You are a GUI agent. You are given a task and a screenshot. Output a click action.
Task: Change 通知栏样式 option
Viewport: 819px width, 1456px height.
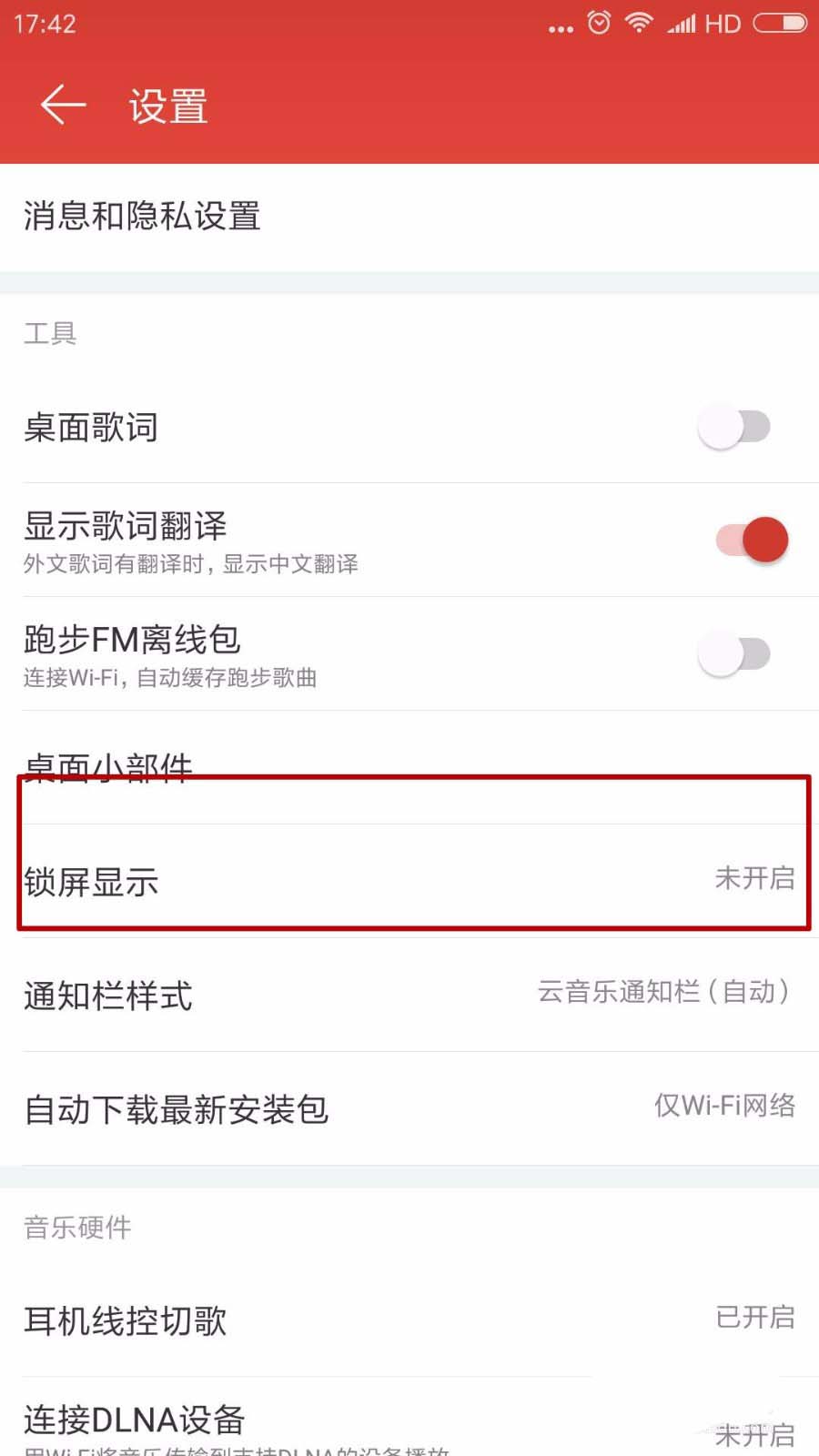(409, 995)
